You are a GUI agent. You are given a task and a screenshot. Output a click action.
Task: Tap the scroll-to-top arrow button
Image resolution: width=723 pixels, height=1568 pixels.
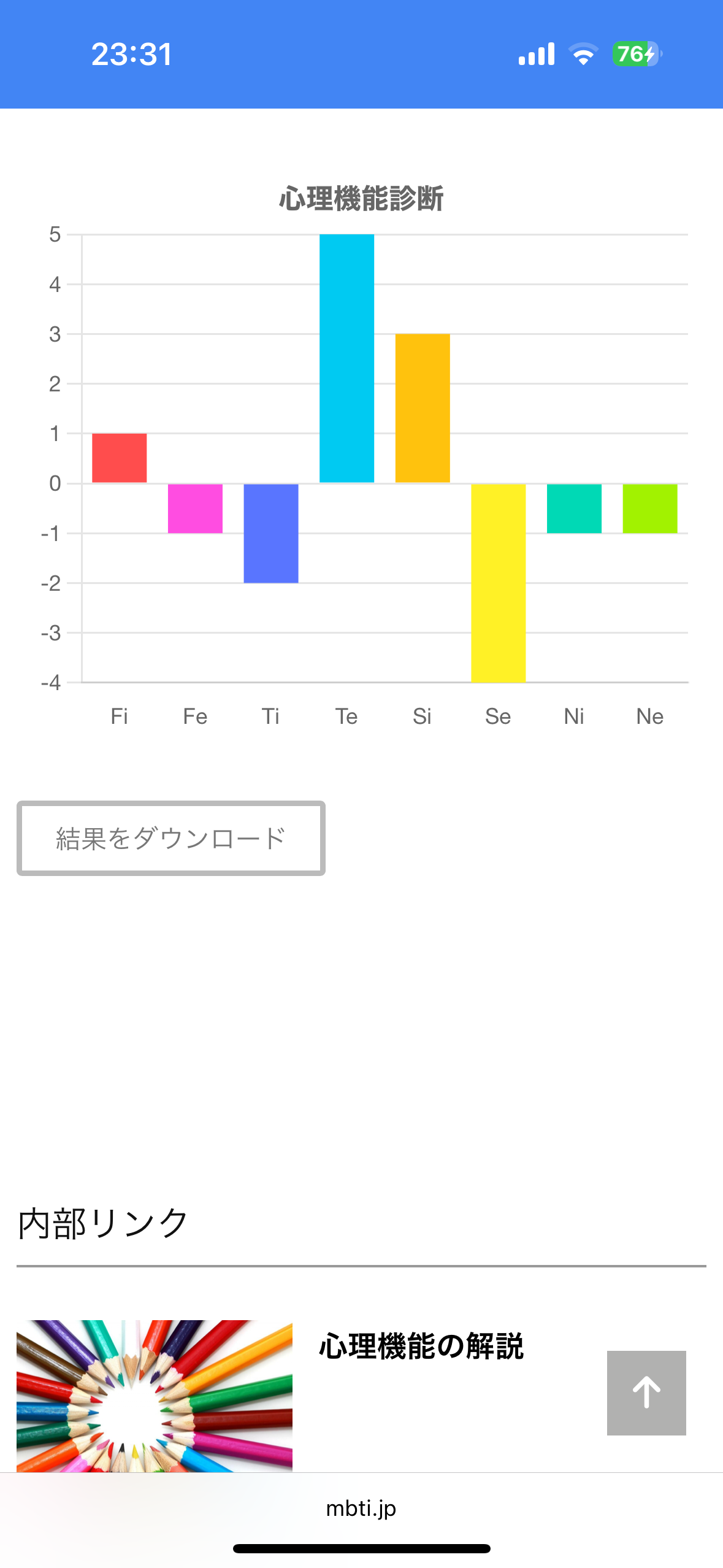point(646,1393)
